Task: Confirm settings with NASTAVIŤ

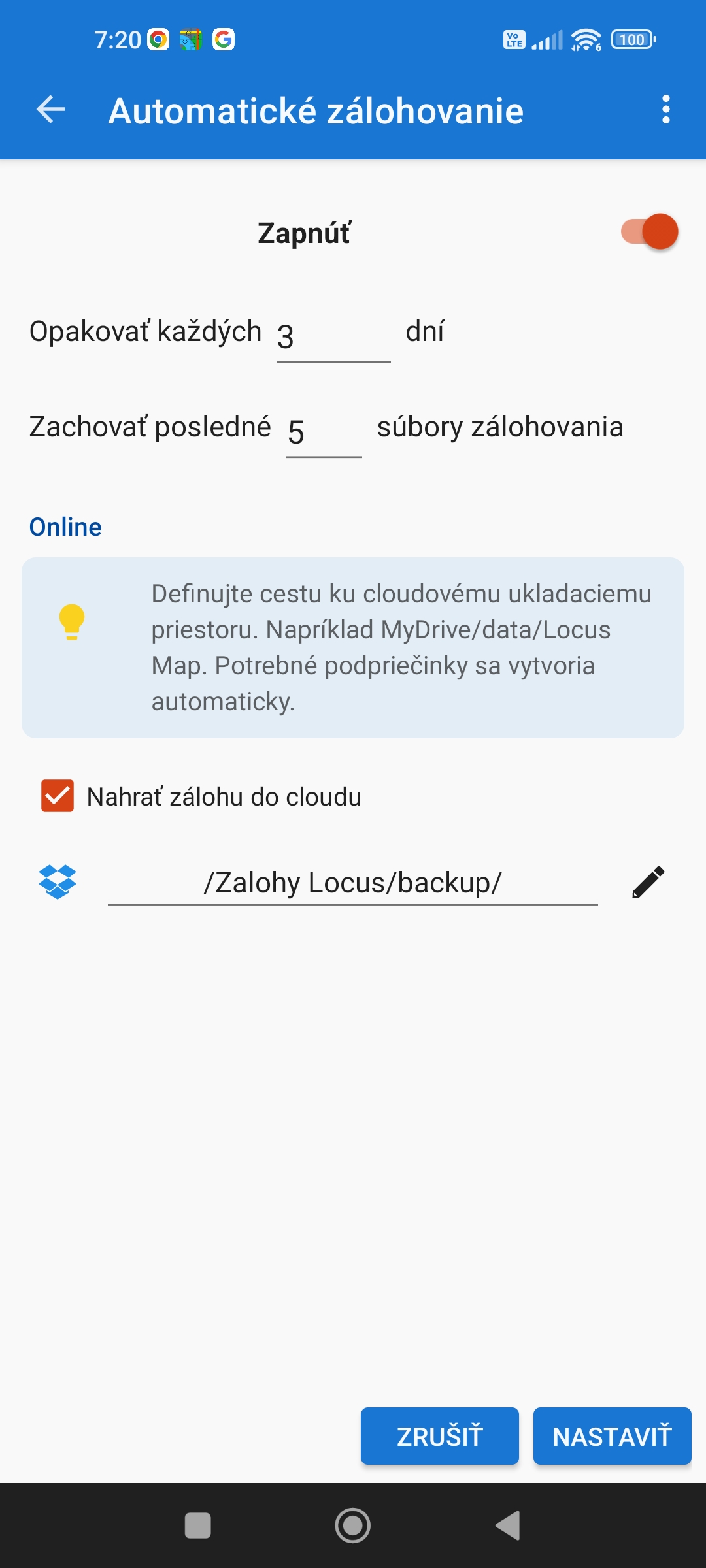Action: pos(612,1436)
